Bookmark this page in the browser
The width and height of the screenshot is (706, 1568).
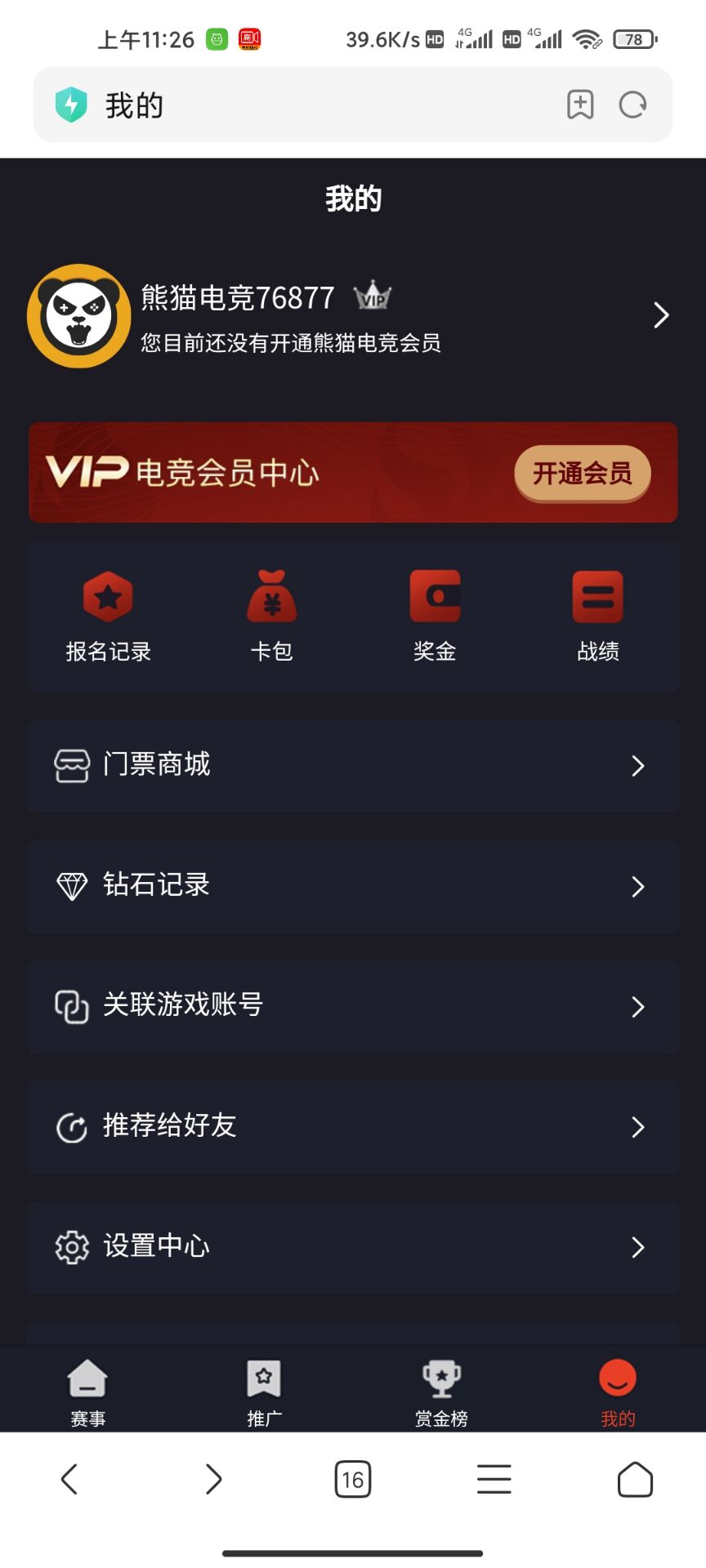point(580,105)
